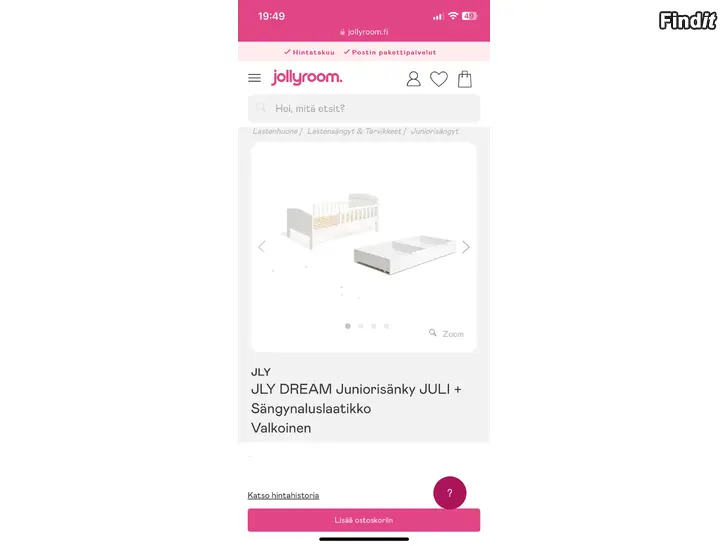Open the Lastensängyt & Tarvikkeet breadcrumb

click(354, 131)
